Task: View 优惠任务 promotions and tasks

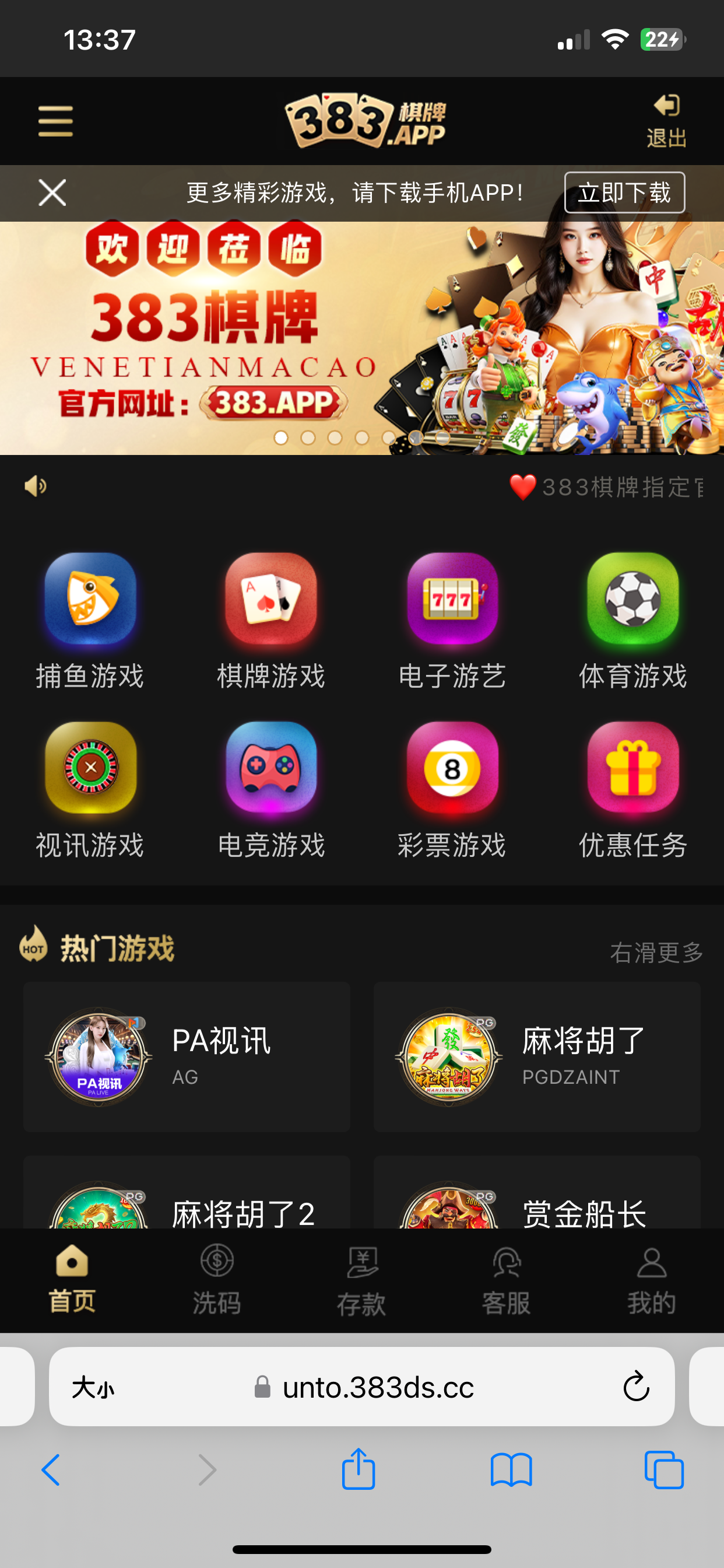Action: click(x=632, y=790)
